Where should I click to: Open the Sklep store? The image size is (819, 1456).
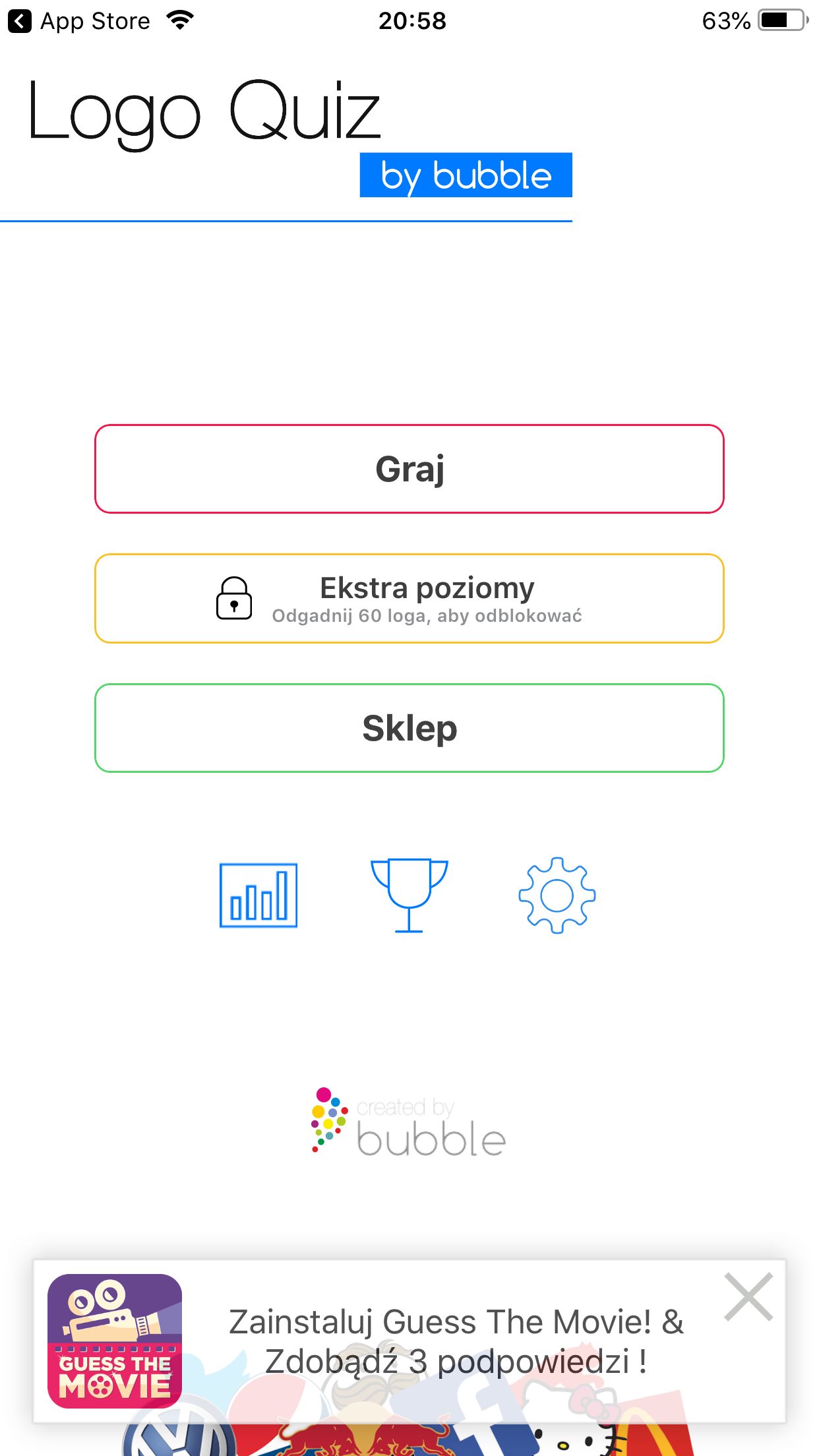click(409, 728)
